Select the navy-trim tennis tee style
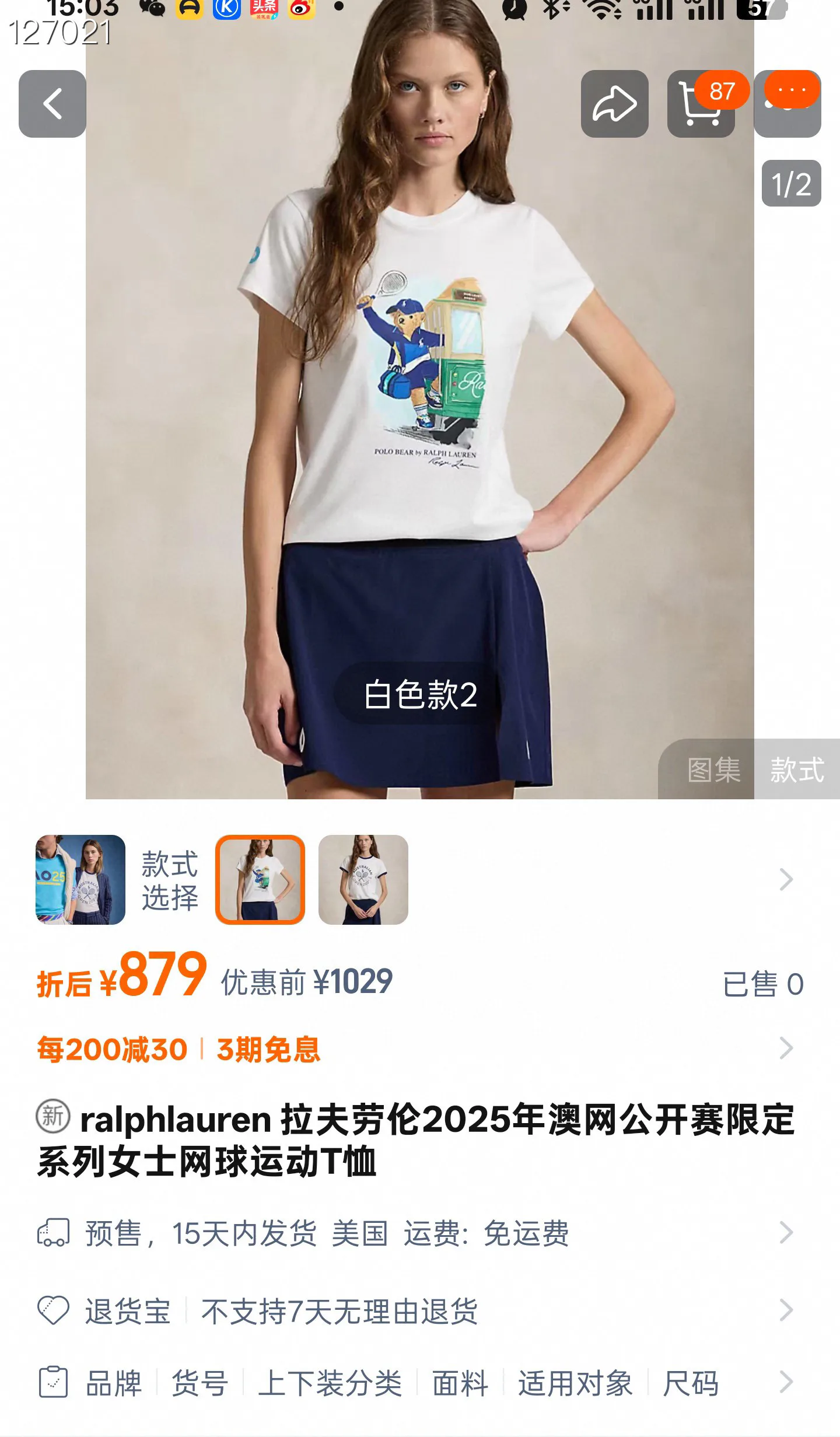The height and width of the screenshot is (1437, 840). [x=363, y=879]
